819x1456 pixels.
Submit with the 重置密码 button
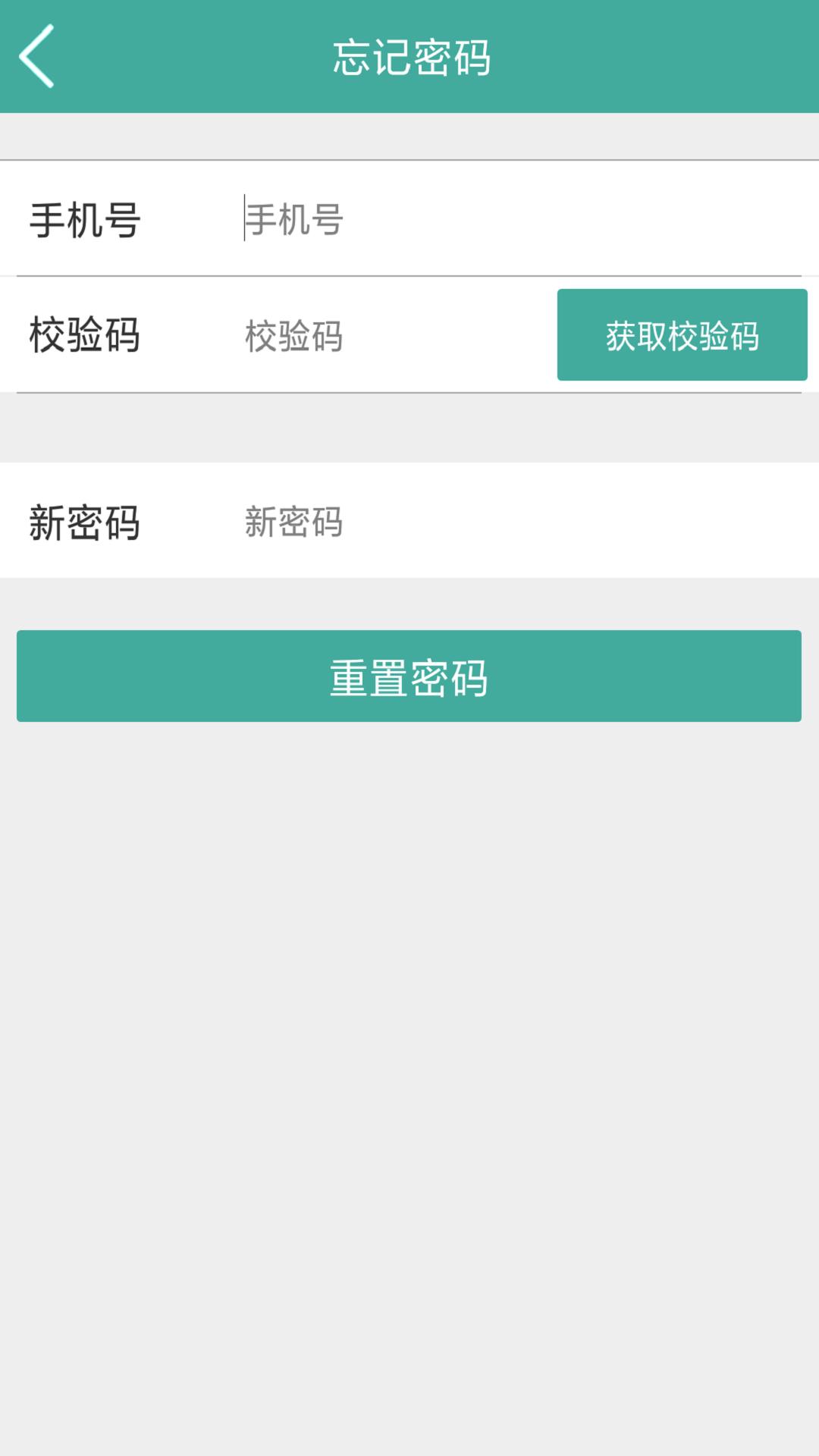click(x=409, y=676)
